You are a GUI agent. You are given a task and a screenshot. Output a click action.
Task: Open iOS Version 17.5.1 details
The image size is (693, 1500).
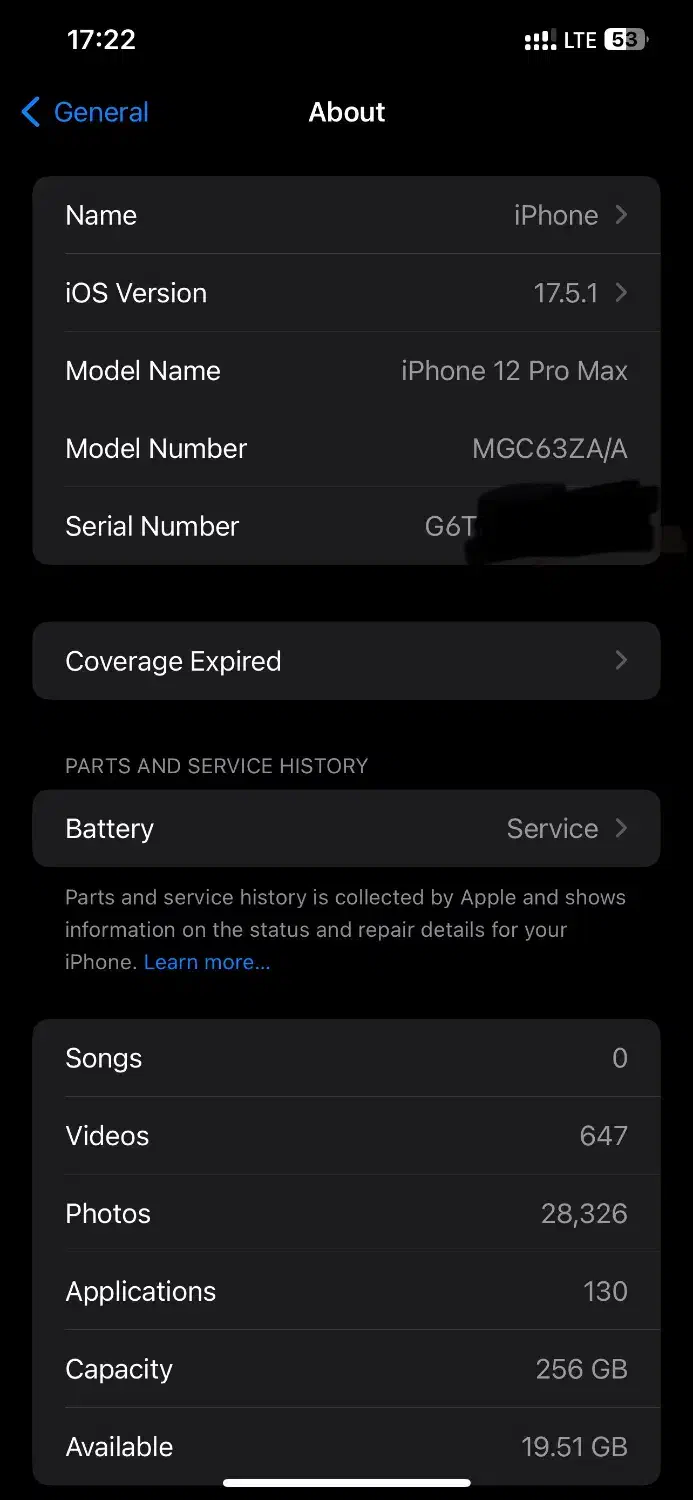pyautogui.click(x=346, y=293)
